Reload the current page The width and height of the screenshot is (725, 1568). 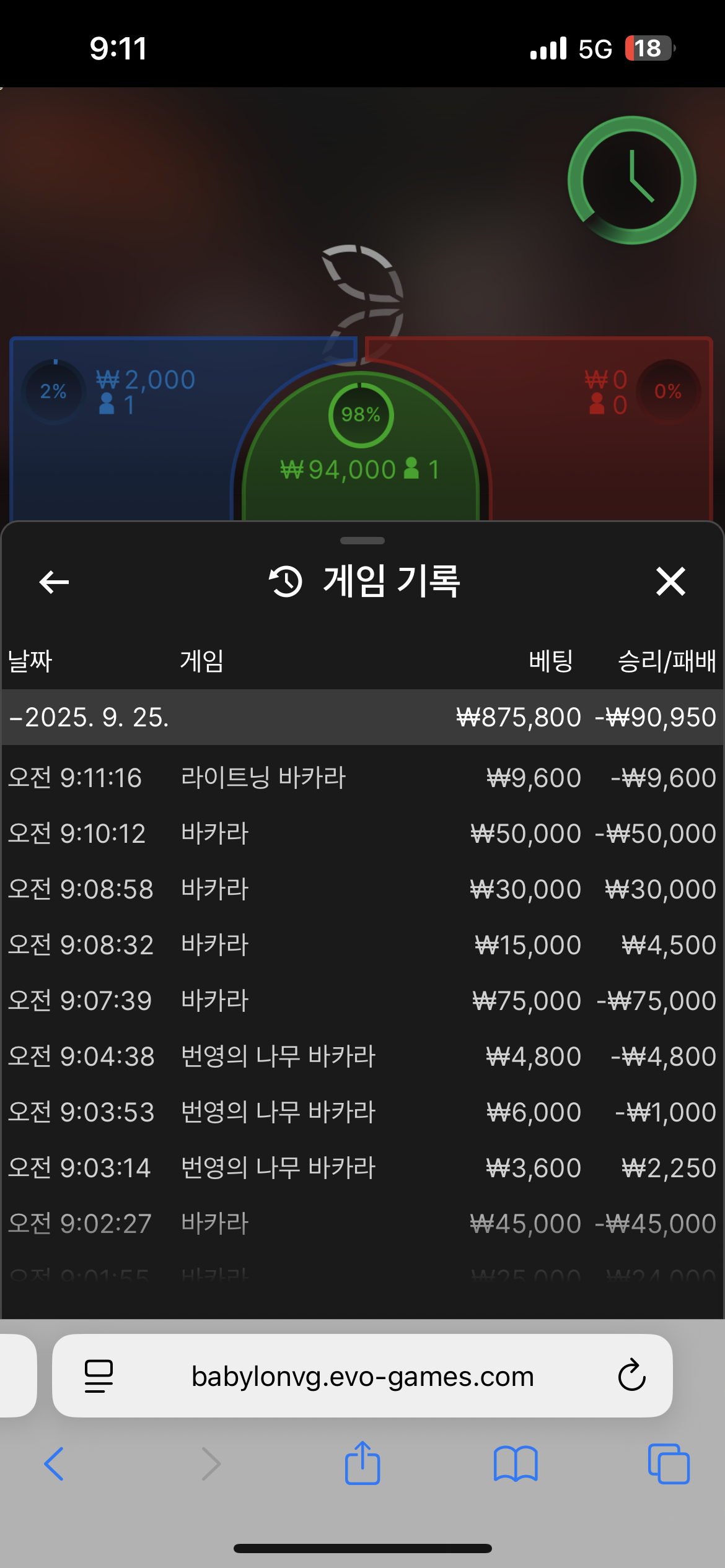(x=631, y=1376)
